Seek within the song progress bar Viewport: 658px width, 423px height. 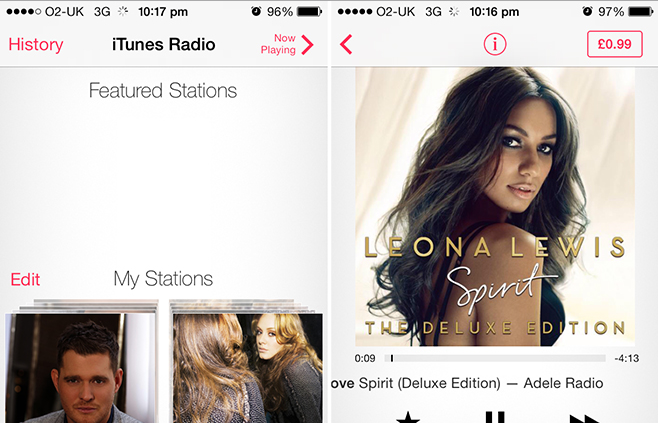tap(497, 357)
